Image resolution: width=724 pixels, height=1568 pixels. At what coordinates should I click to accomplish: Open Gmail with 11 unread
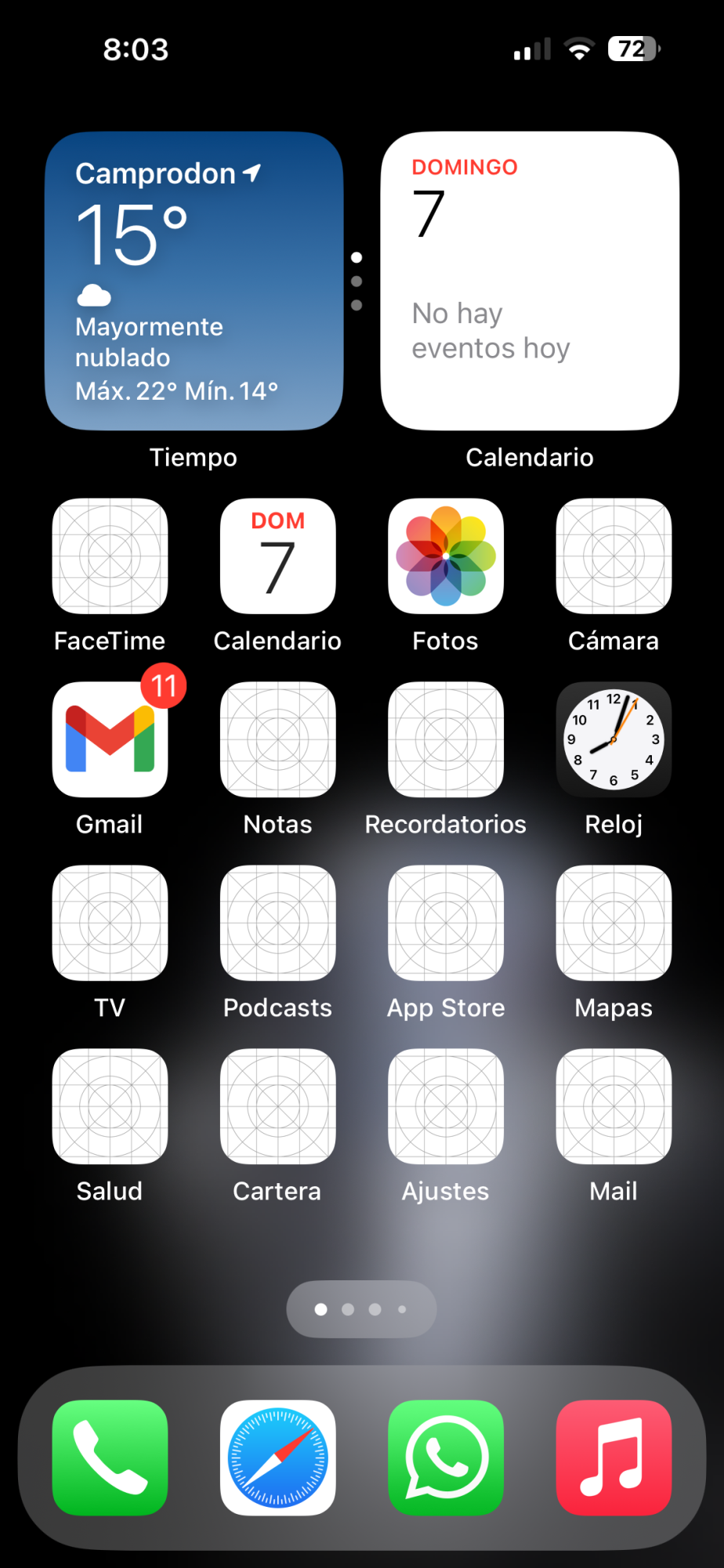110,740
